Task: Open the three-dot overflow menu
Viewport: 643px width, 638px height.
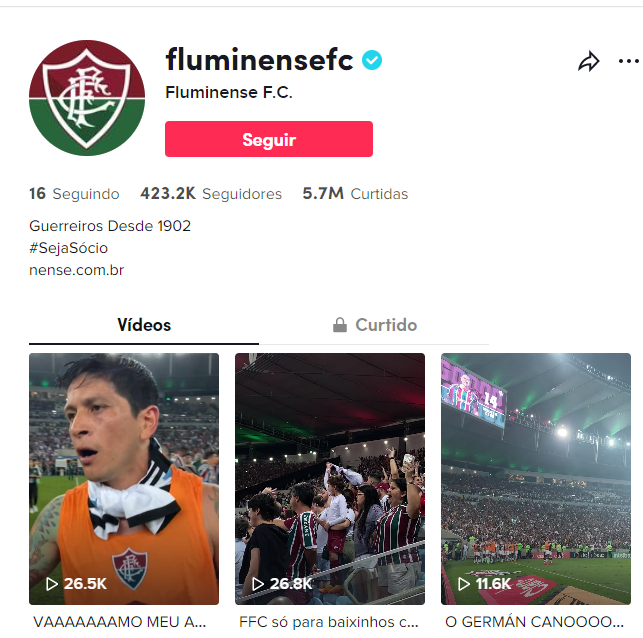Action: click(x=628, y=62)
